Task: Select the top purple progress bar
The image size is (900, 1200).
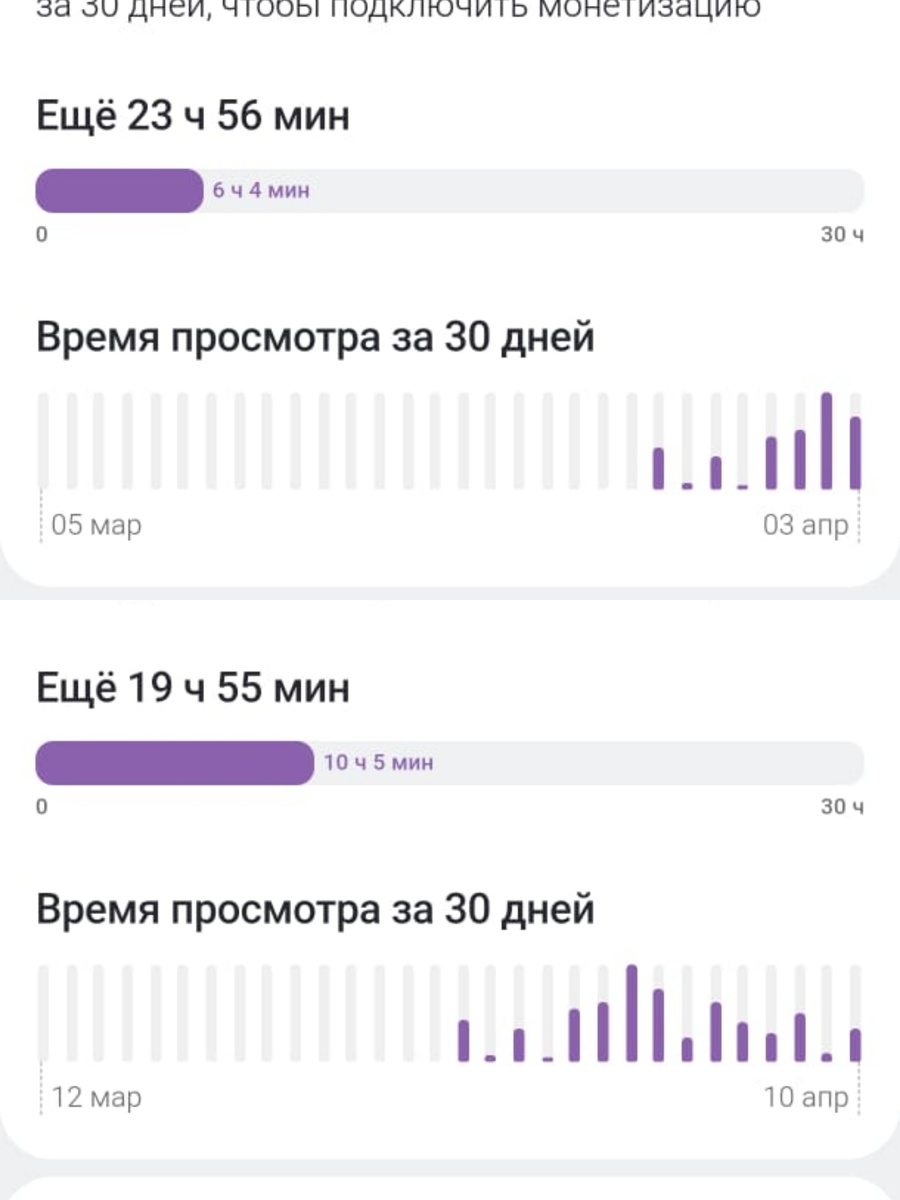Action: pos(117,191)
